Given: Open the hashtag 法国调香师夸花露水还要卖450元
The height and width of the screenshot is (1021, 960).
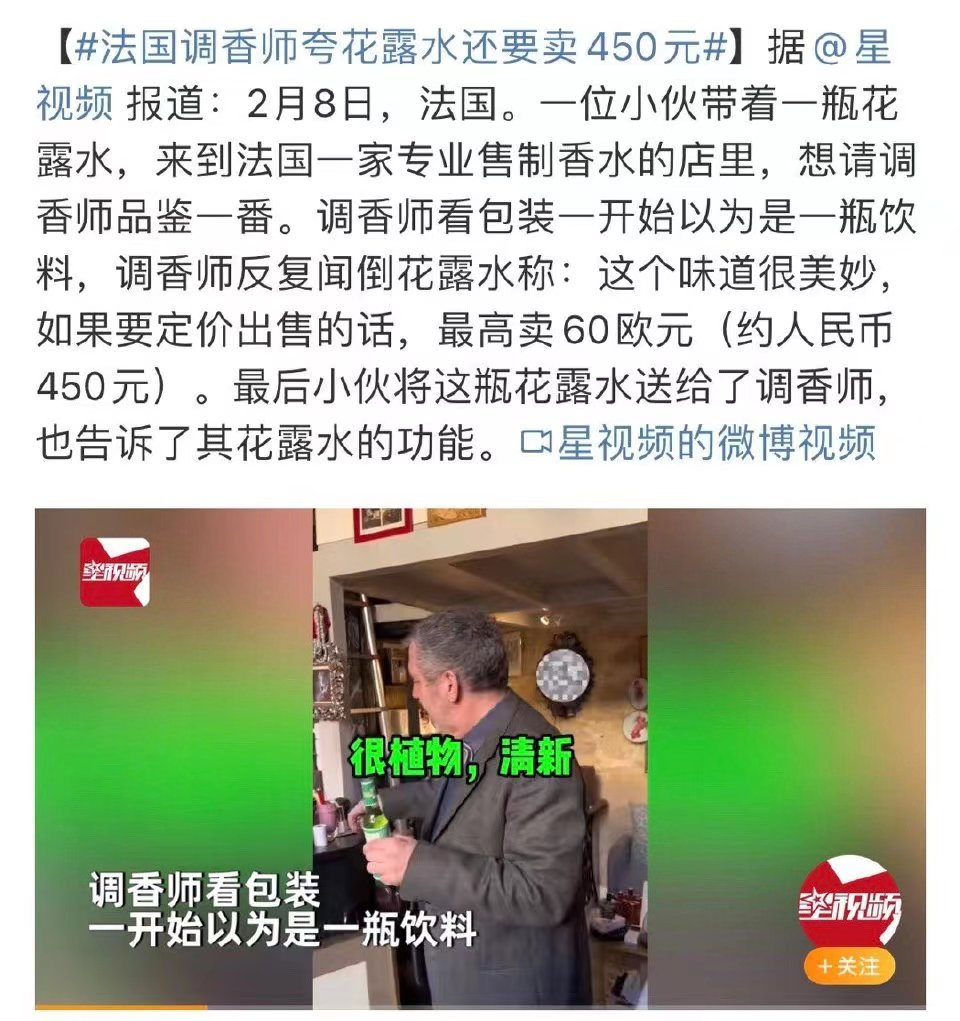Looking at the screenshot, I should [x=400, y=47].
